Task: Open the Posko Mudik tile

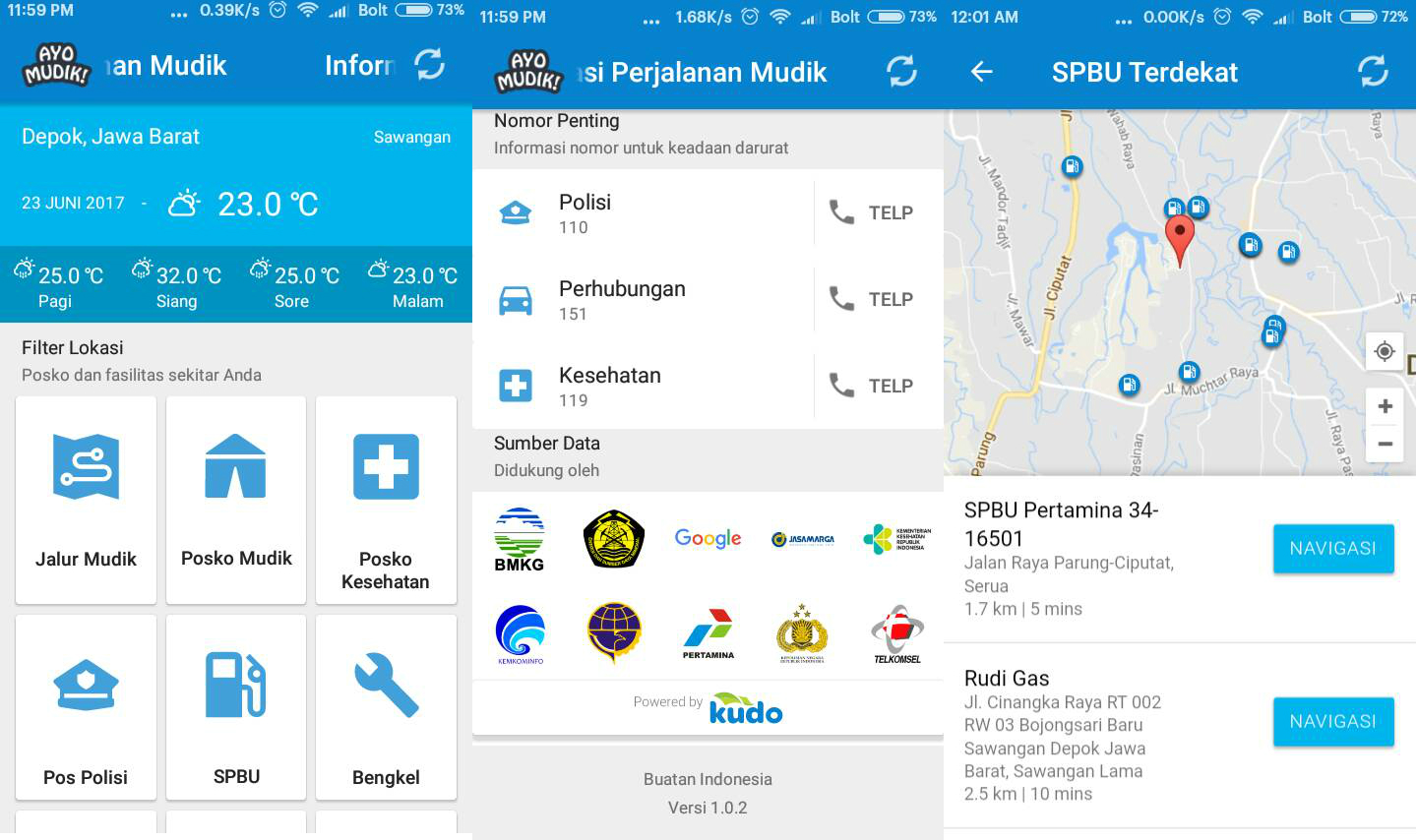Action: (x=236, y=500)
